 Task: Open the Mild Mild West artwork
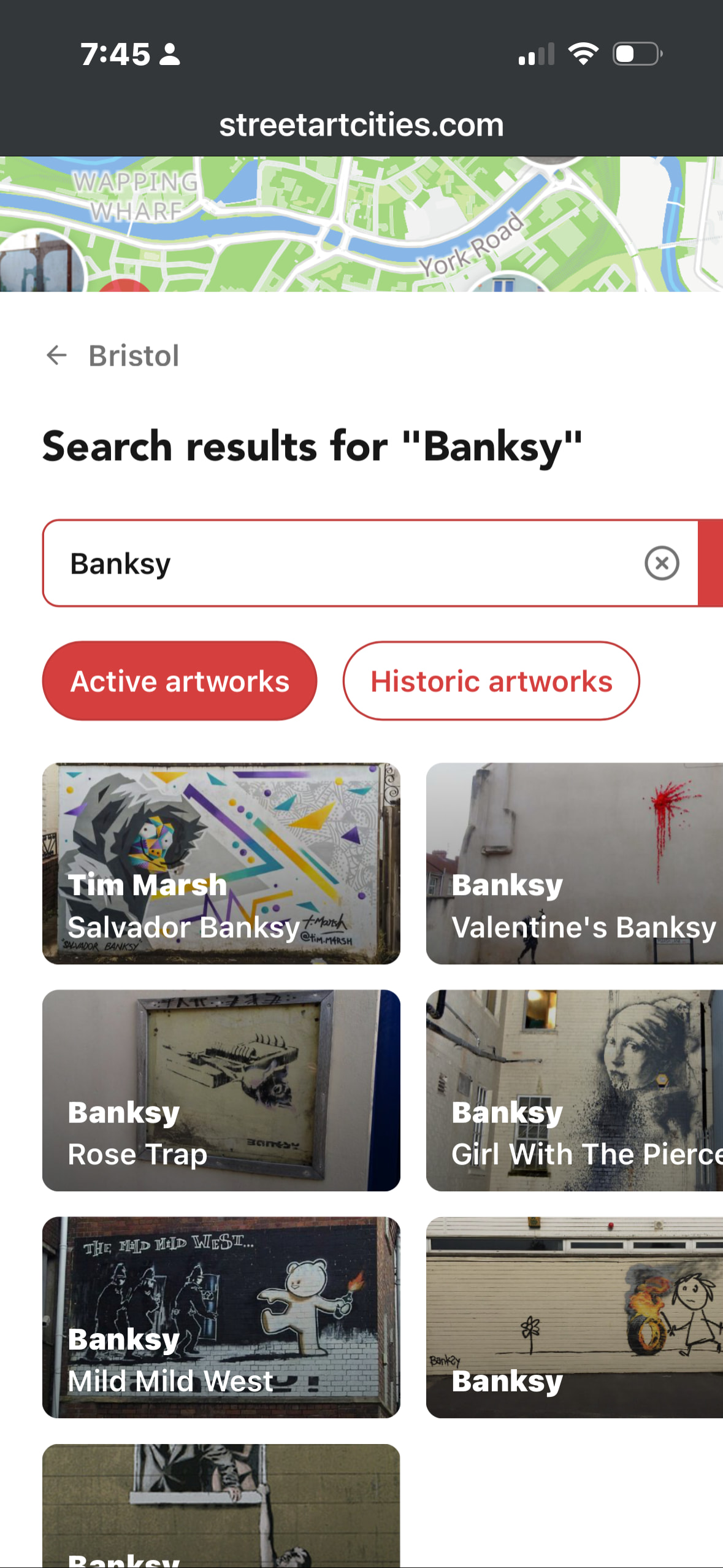[x=221, y=1317]
